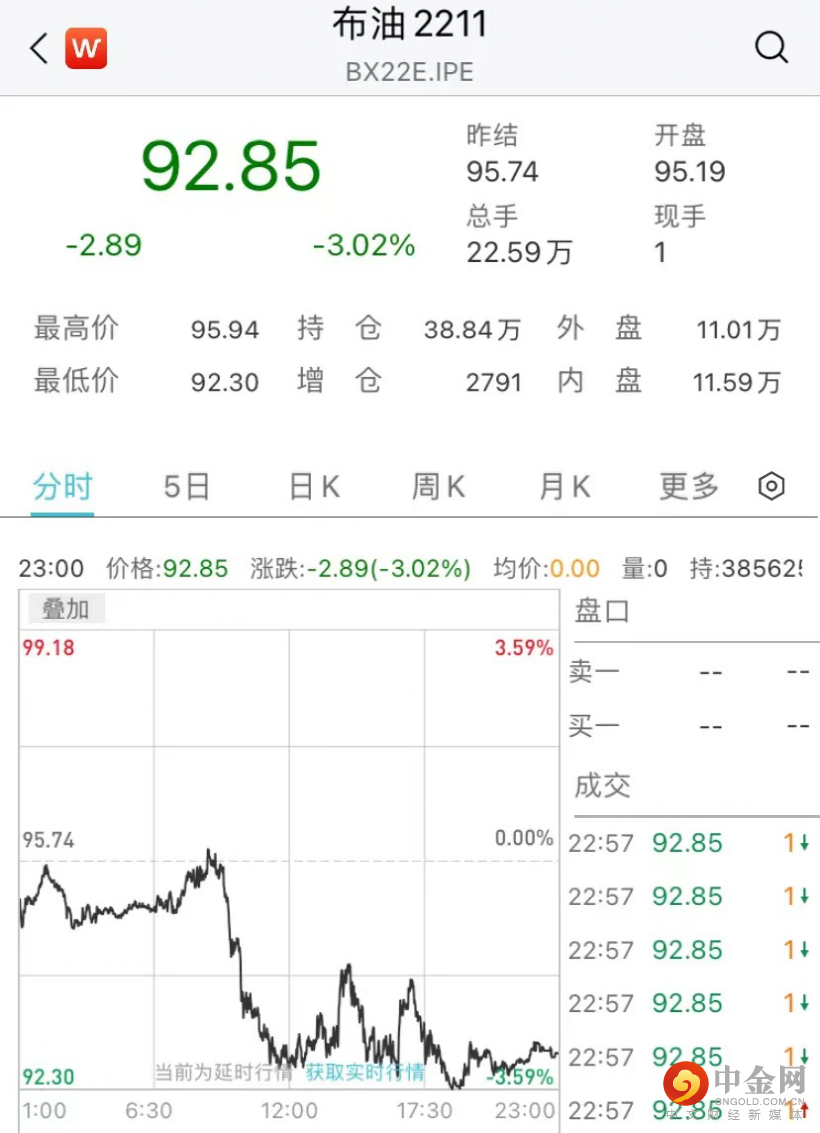This screenshot has width=820, height=1133.
Task: Open the 更多 chart options
Action: point(689,487)
